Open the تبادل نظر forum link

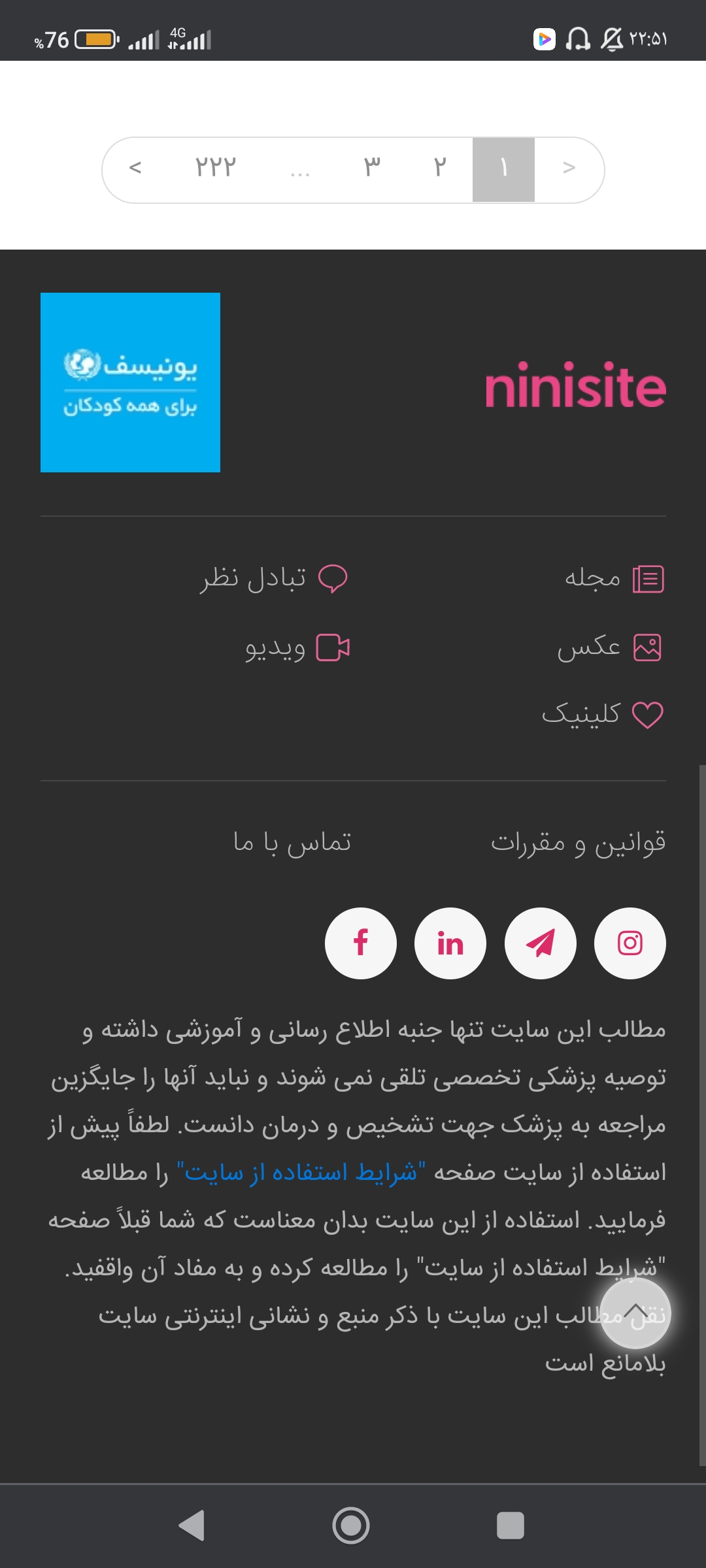(x=273, y=579)
